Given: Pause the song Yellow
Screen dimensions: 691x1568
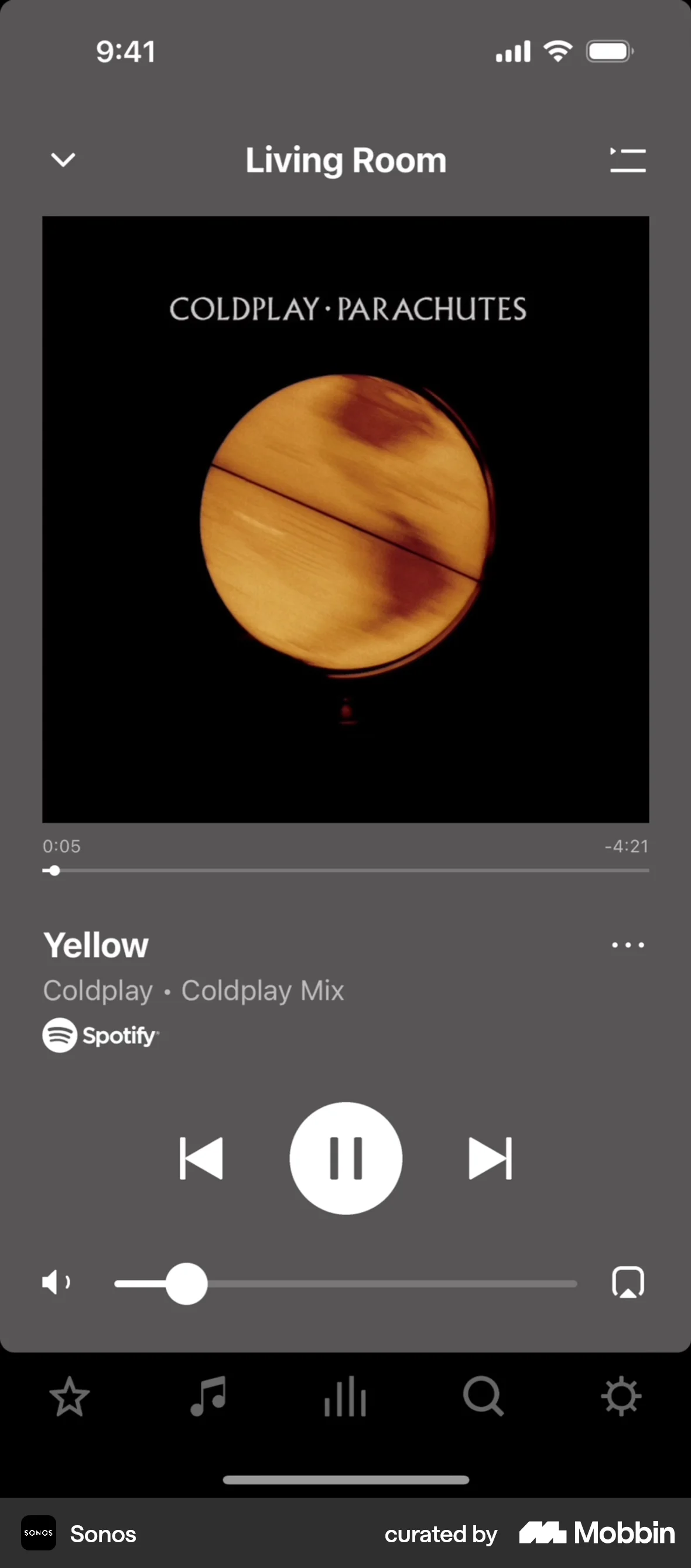Looking at the screenshot, I should point(345,1157).
